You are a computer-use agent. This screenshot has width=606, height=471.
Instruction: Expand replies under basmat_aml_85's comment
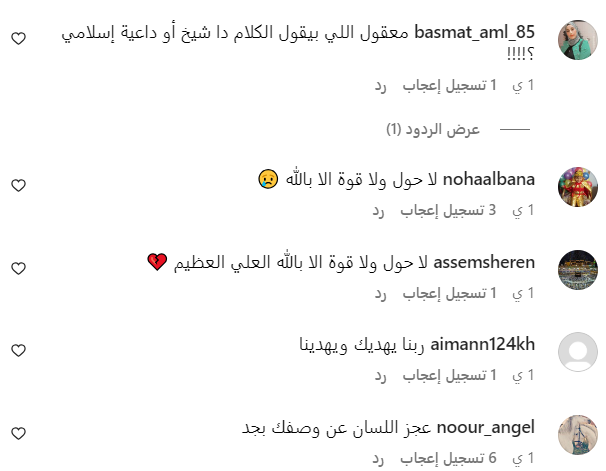(x=433, y=130)
